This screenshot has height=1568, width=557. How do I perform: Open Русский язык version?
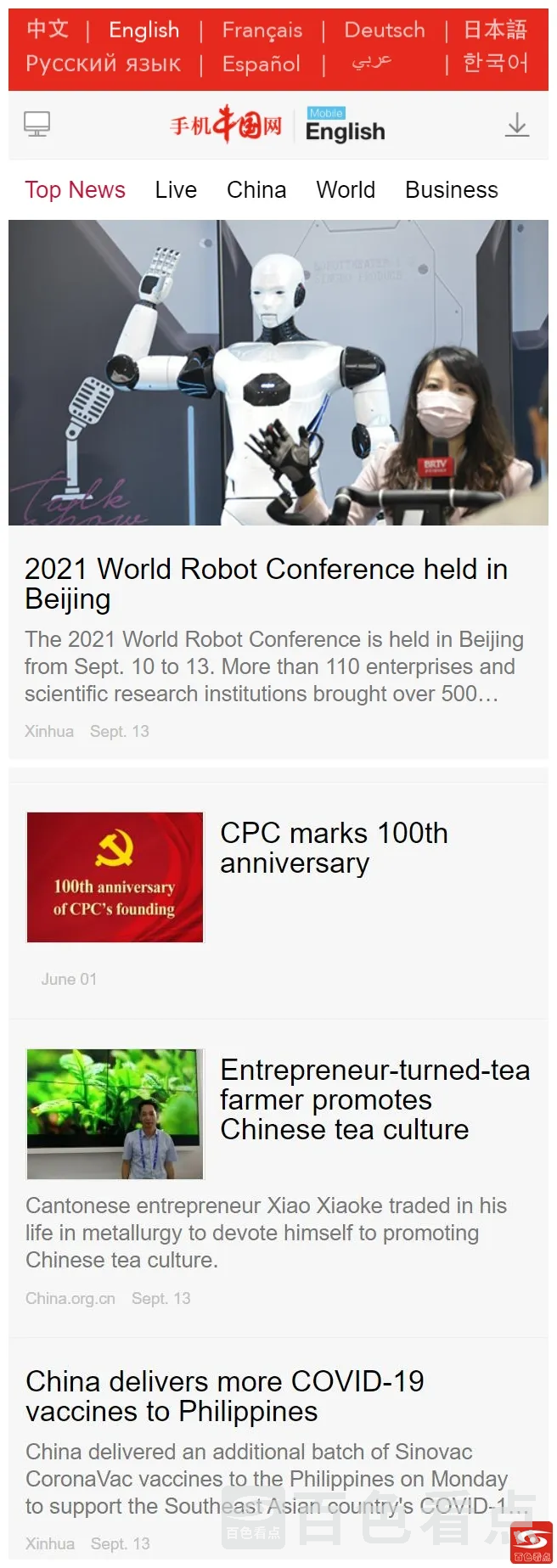(103, 64)
